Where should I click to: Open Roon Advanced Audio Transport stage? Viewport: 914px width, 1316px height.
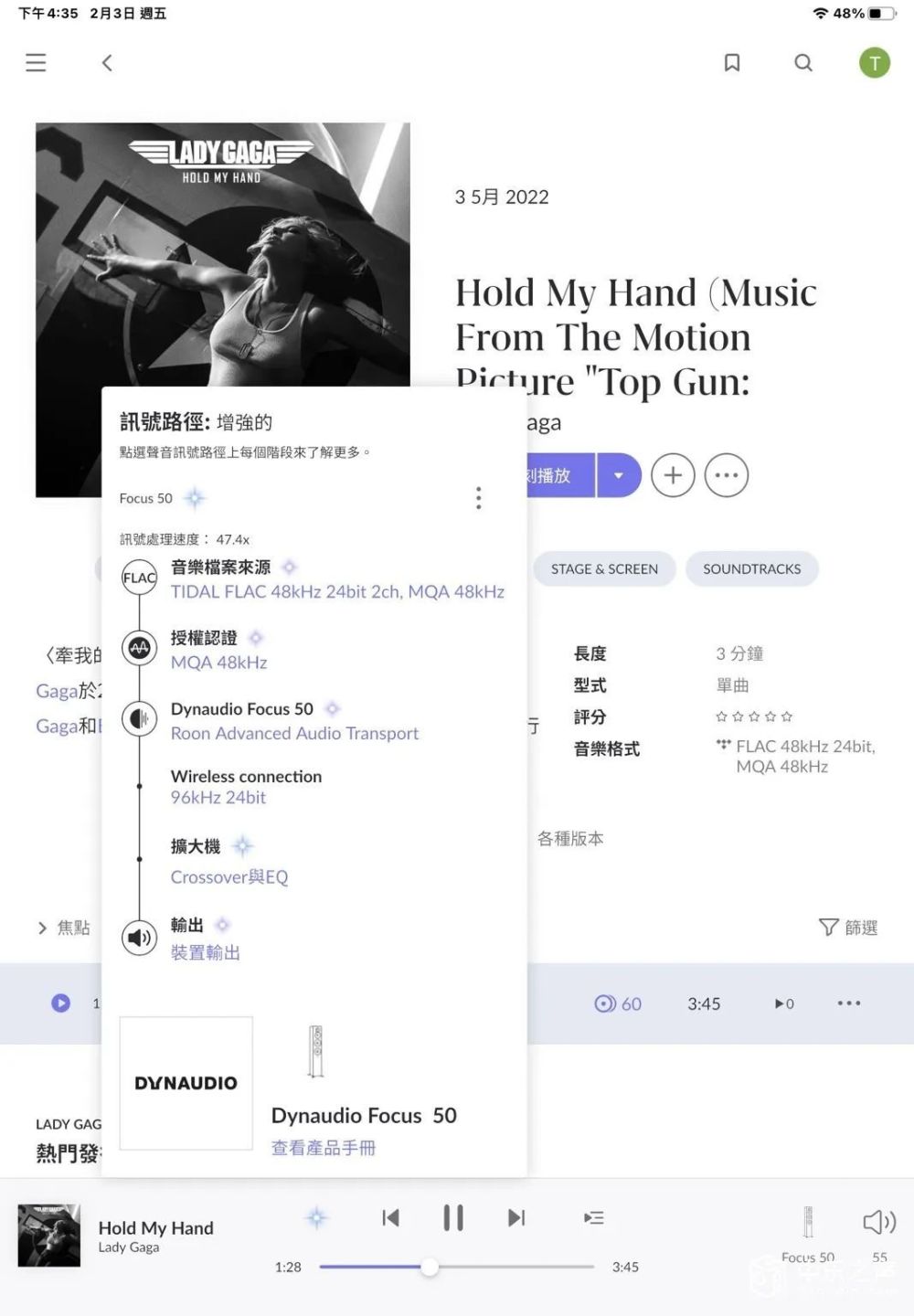click(294, 733)
